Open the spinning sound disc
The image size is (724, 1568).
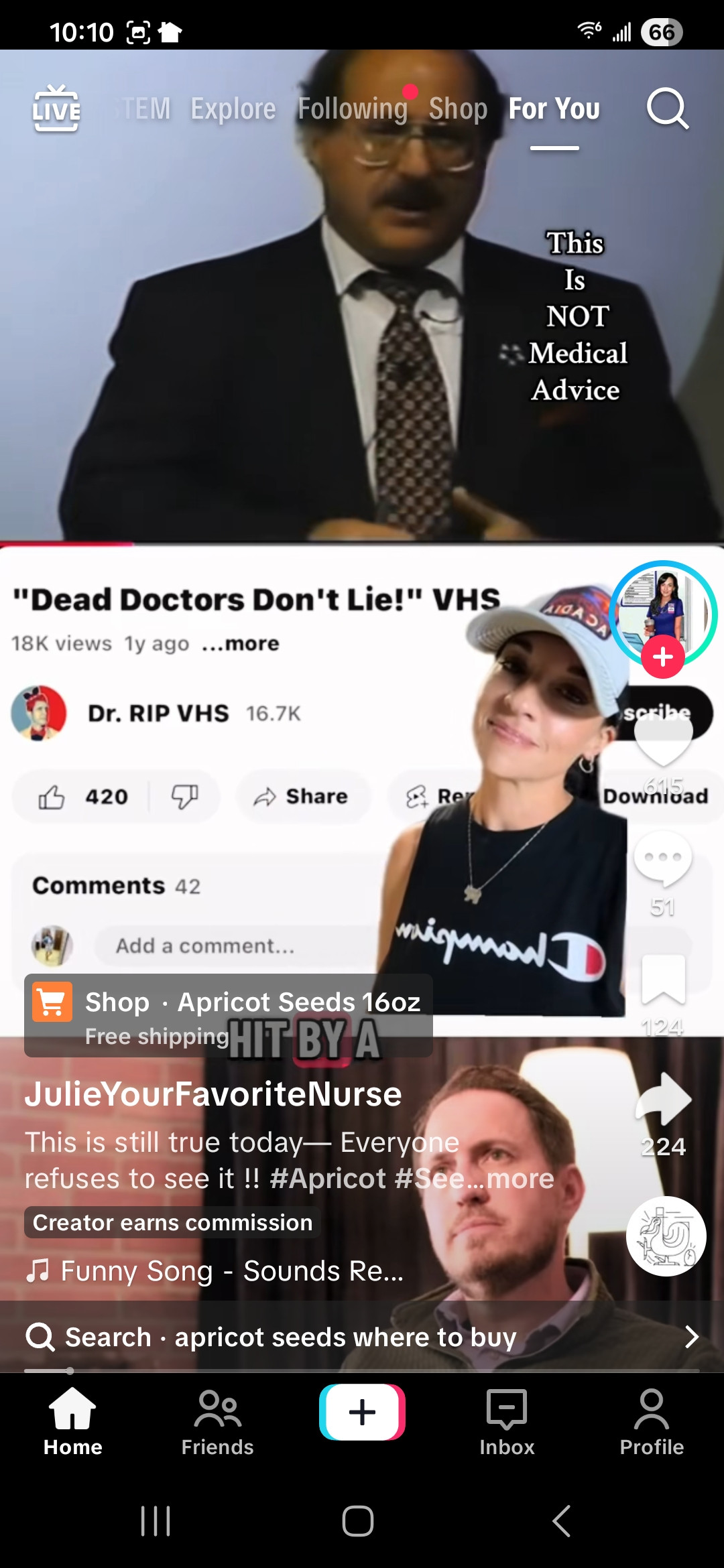(x=666, y=1236)
